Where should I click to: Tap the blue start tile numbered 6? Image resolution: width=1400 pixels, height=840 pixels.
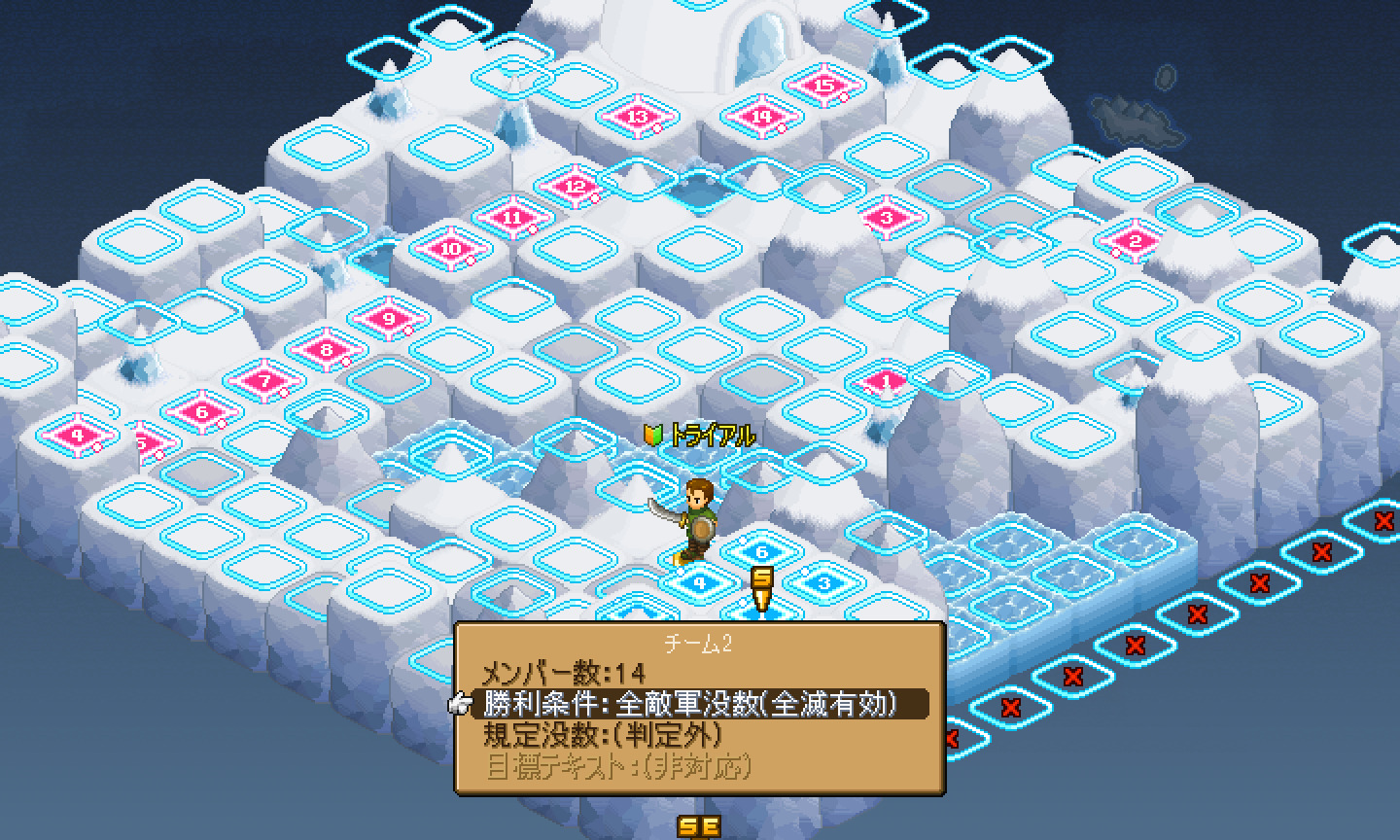point(761,553)
